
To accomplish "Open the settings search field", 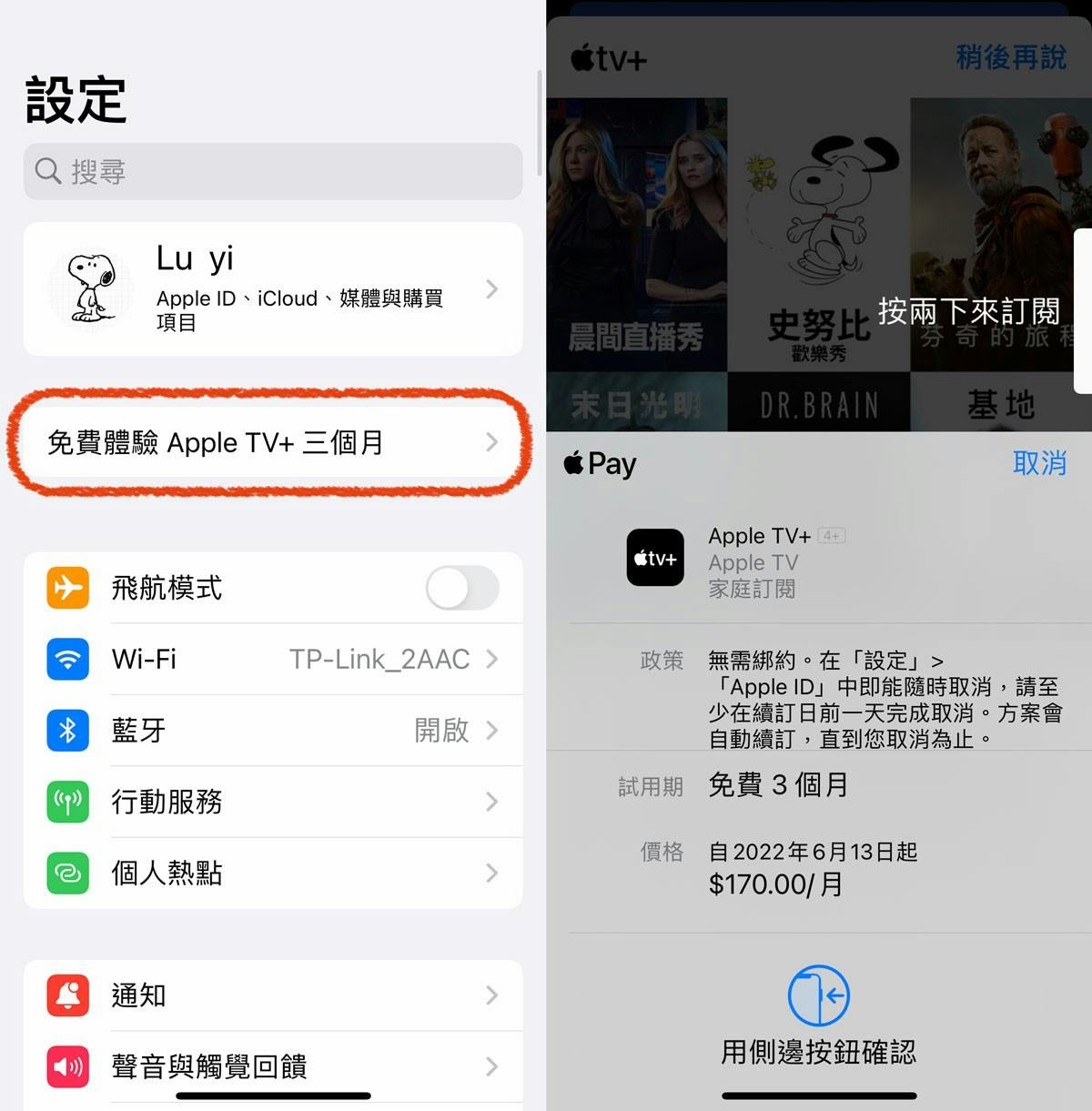I will click(273, 171).
